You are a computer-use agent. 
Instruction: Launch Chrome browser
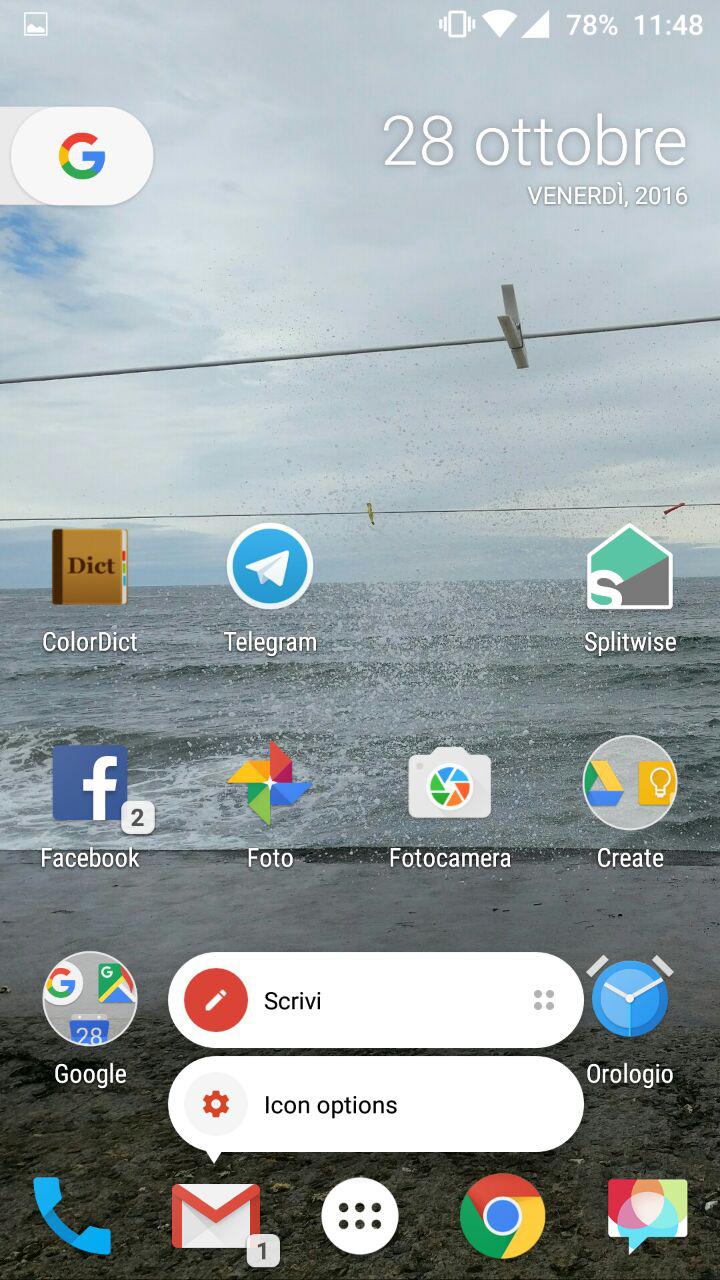pos(503,1216)
